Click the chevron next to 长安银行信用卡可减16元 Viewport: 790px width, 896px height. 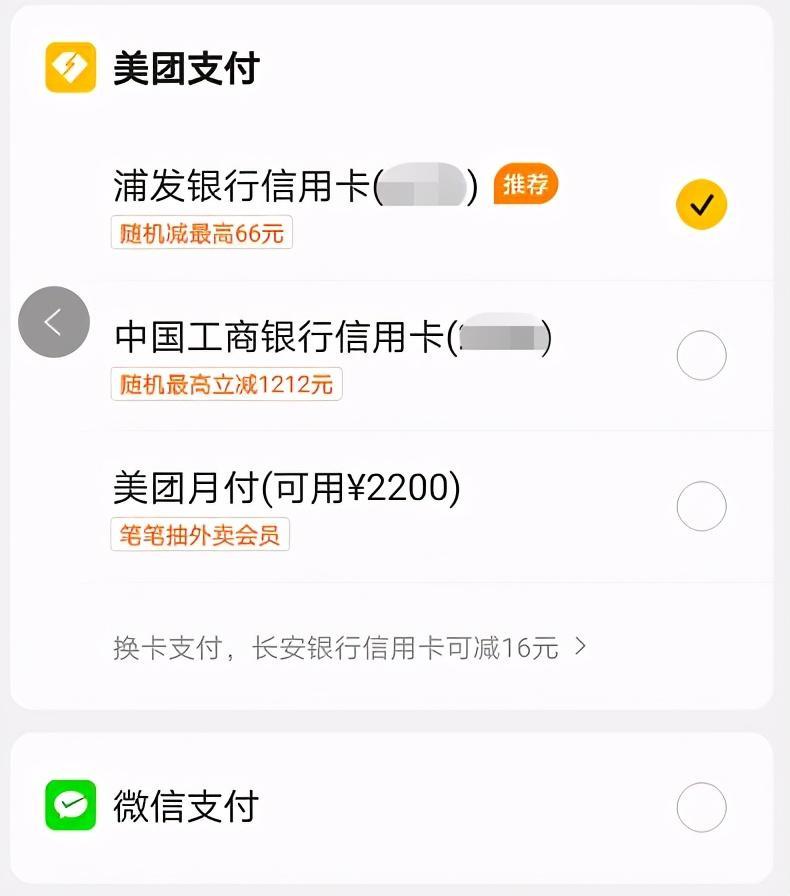pyautogui.click(x=578, y=647)
